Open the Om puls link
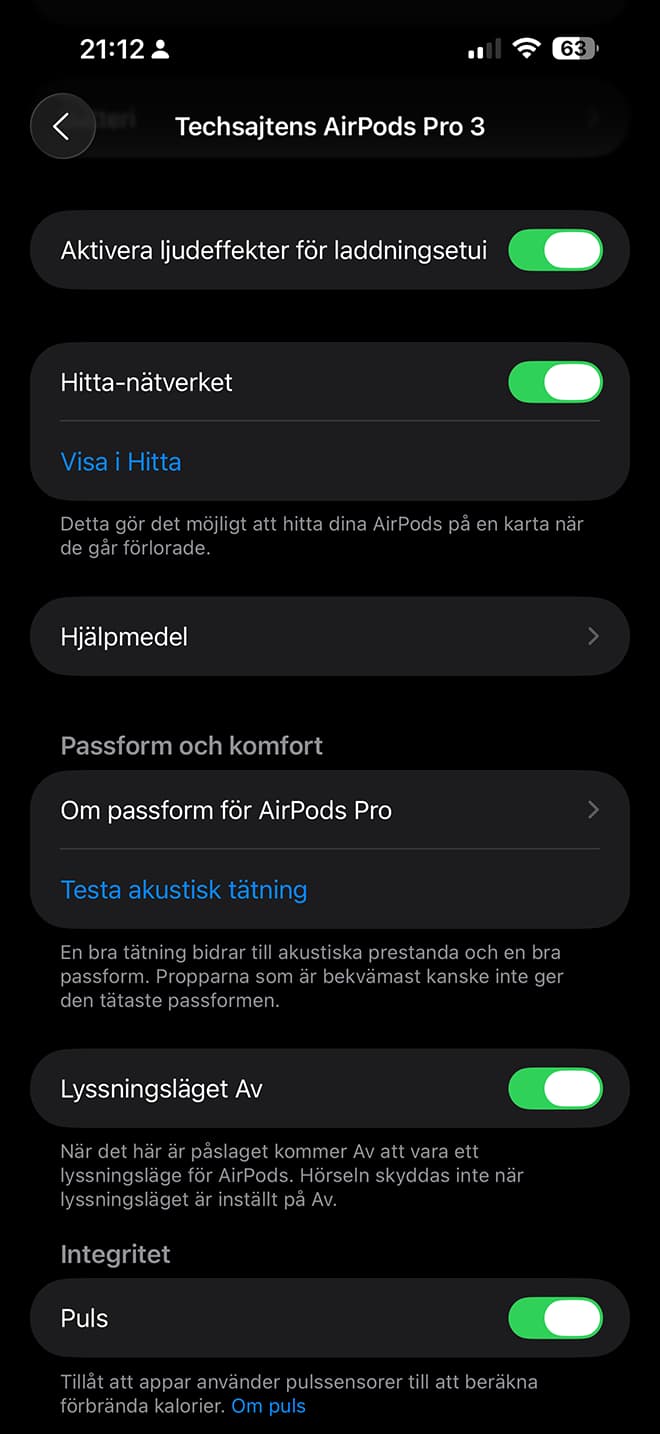Viewport: 660px width, 1434px height. pyautogui.click(x=269, y=1406)
